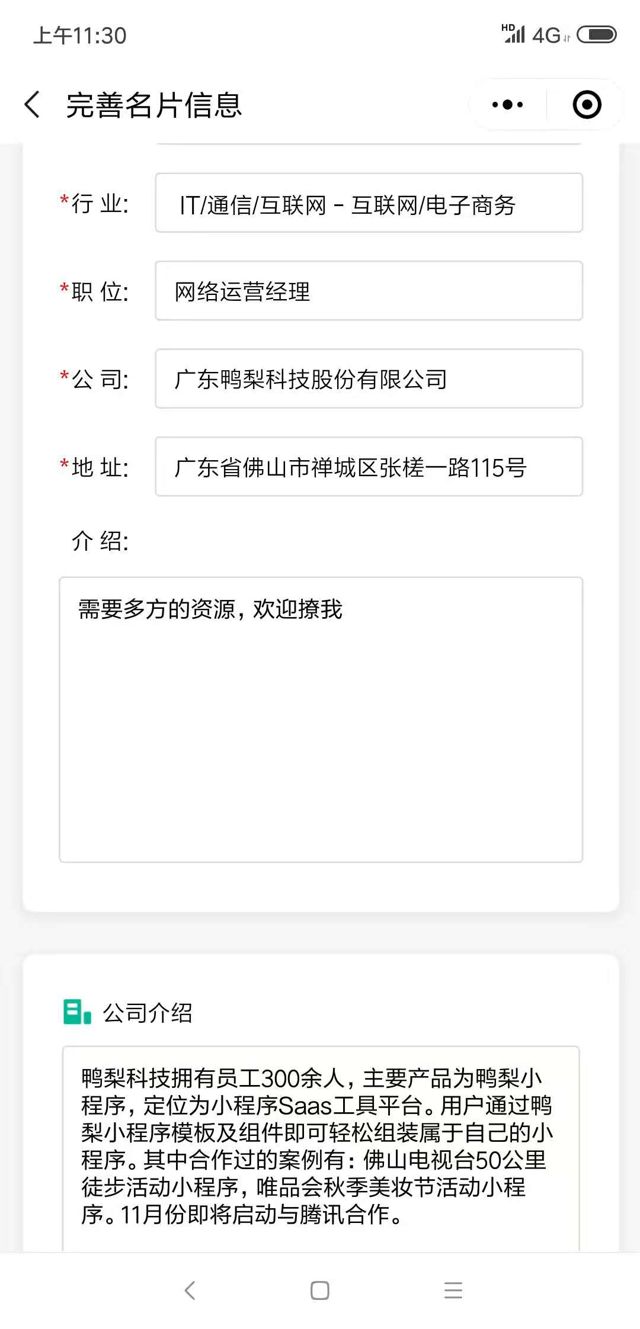The height and width of the screenshot is (1329, 640).
Task: Open the system recent apps button
Action: pos(453,1290)
